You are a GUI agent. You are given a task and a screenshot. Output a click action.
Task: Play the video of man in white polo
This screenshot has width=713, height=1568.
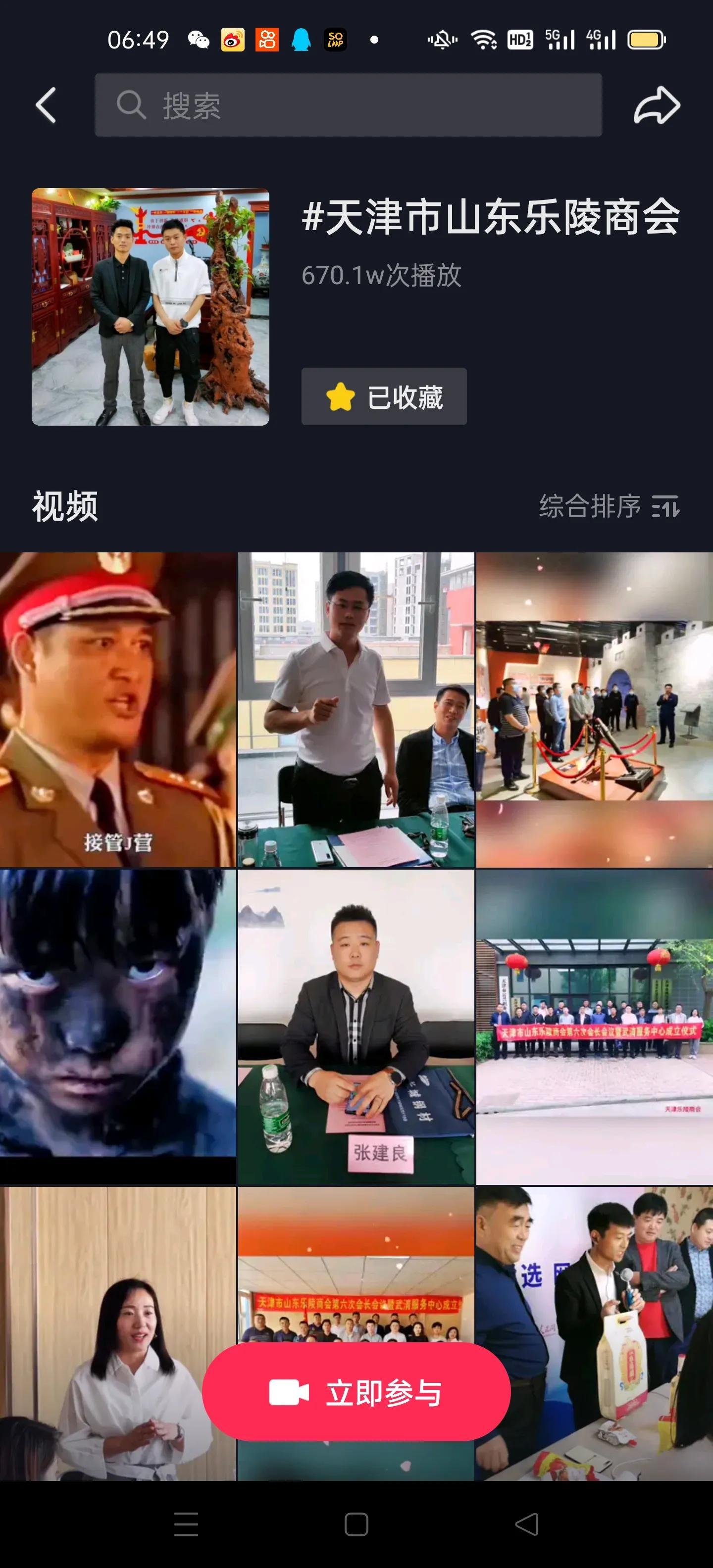pos(356,709)
